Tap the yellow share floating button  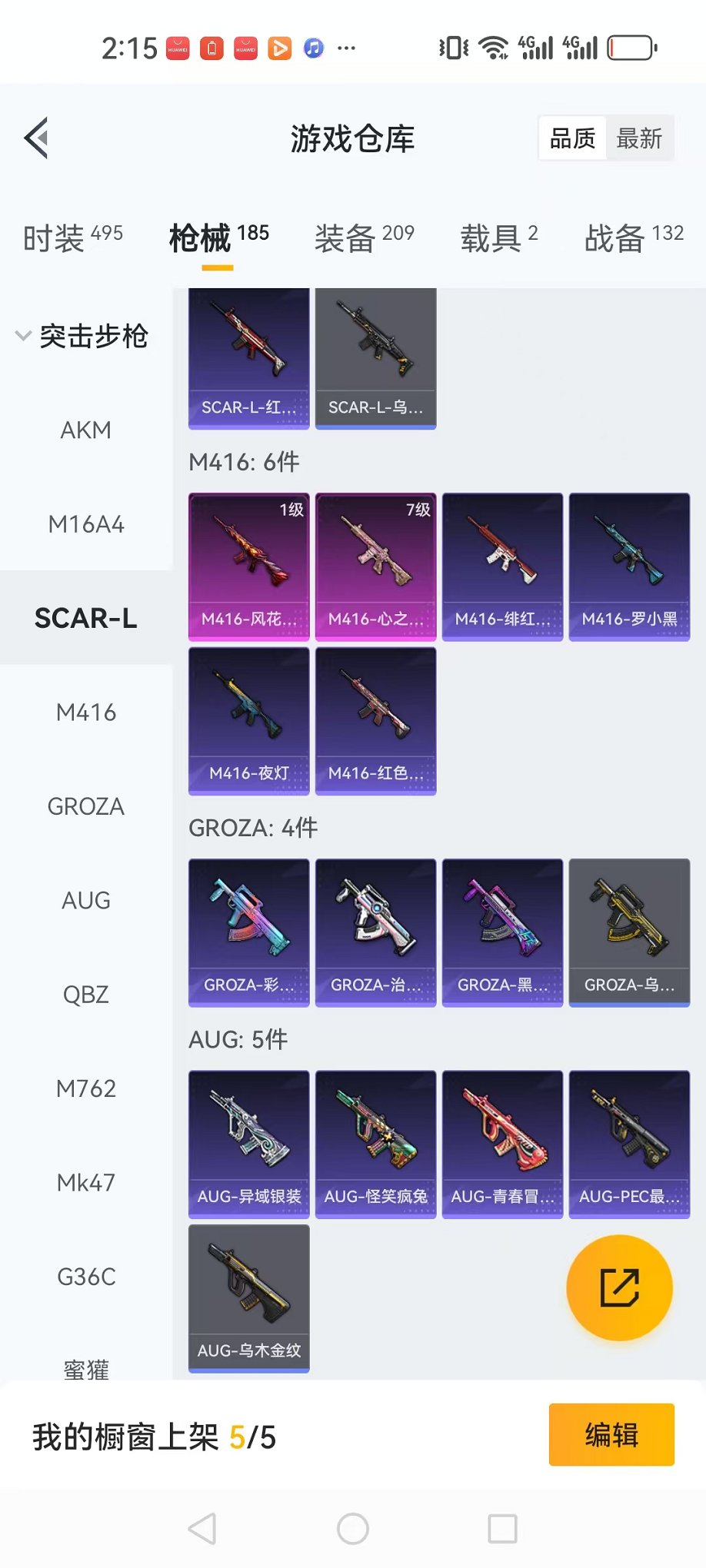coord(619,1287)
